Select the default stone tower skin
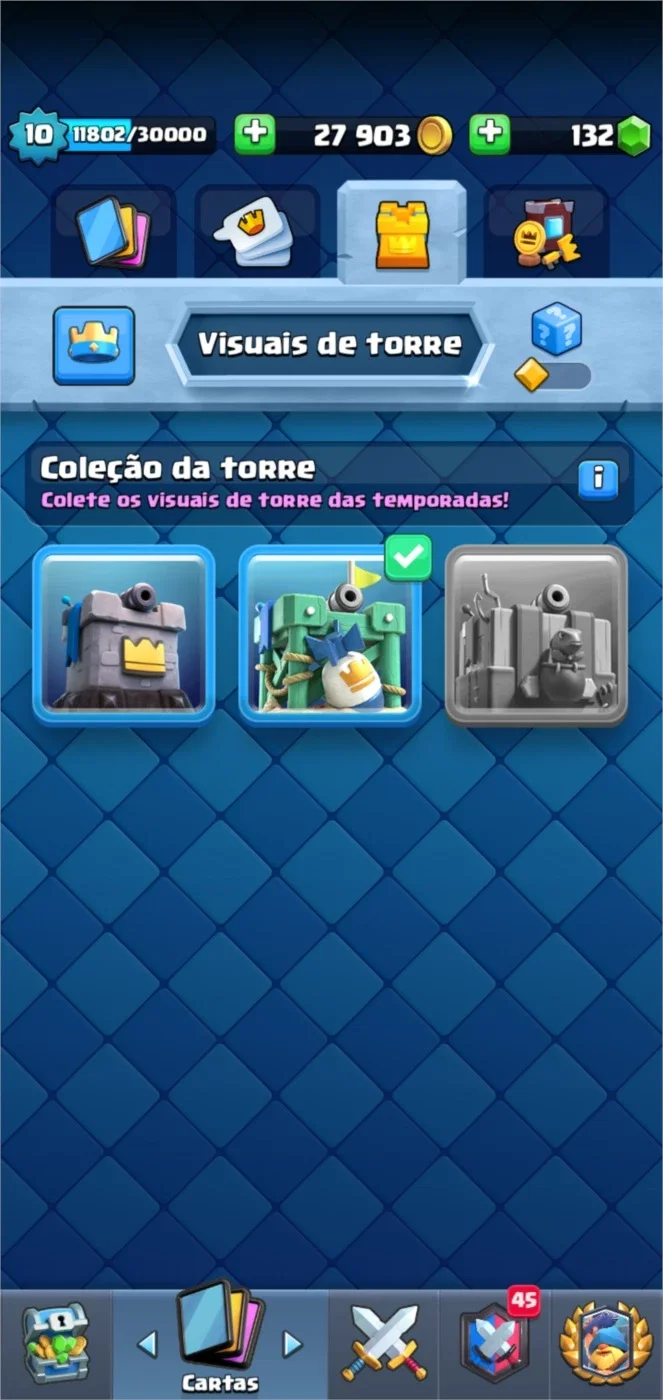 [124, 634]
